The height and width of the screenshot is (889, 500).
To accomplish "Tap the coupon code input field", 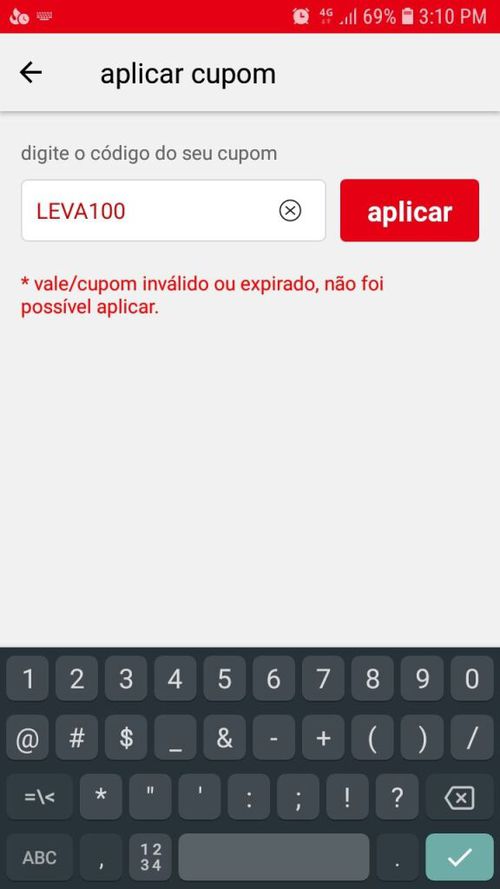I will click(173, 211).
